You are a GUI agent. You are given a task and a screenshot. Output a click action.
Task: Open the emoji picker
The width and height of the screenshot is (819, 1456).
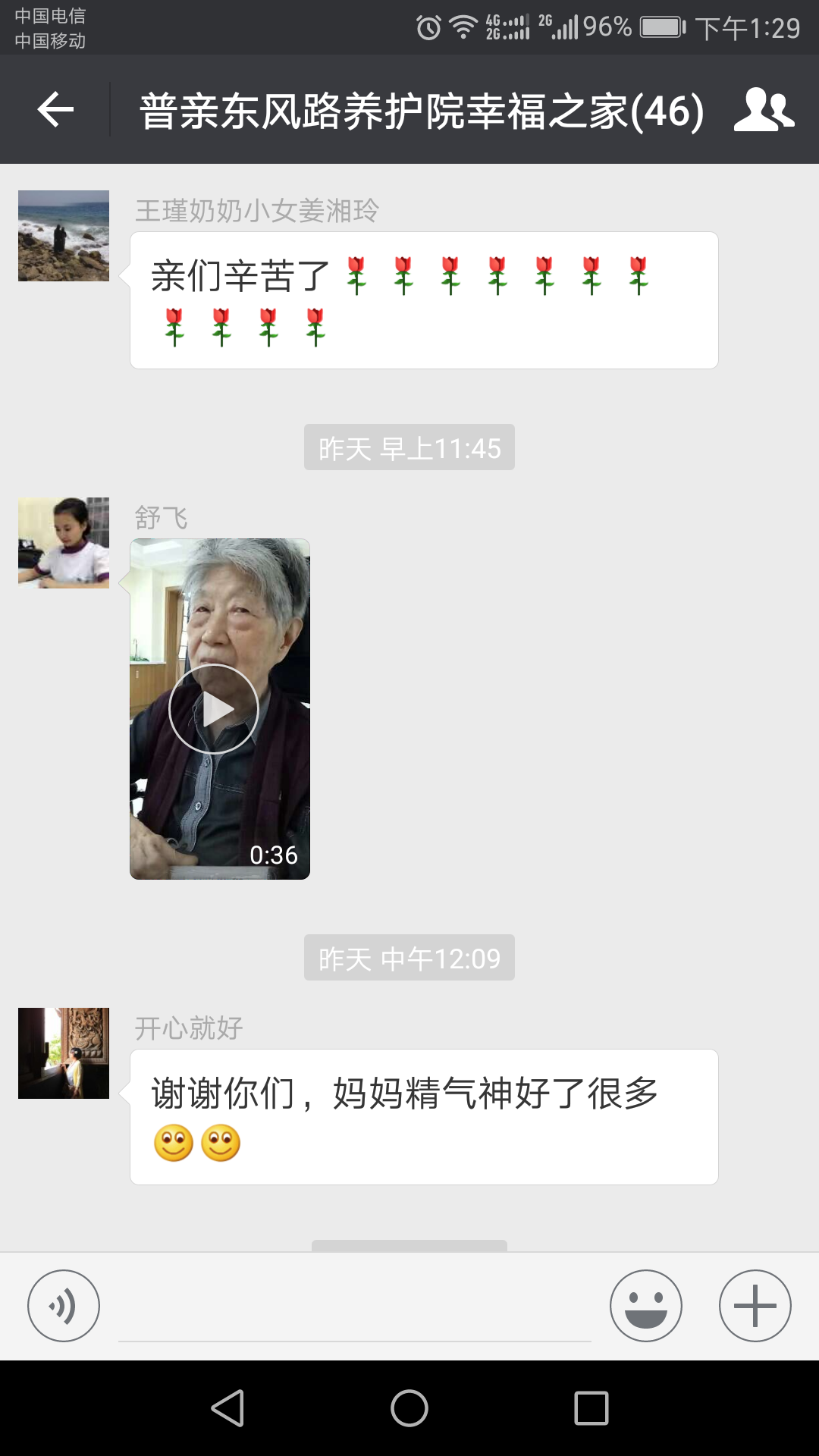(645, 1306)
